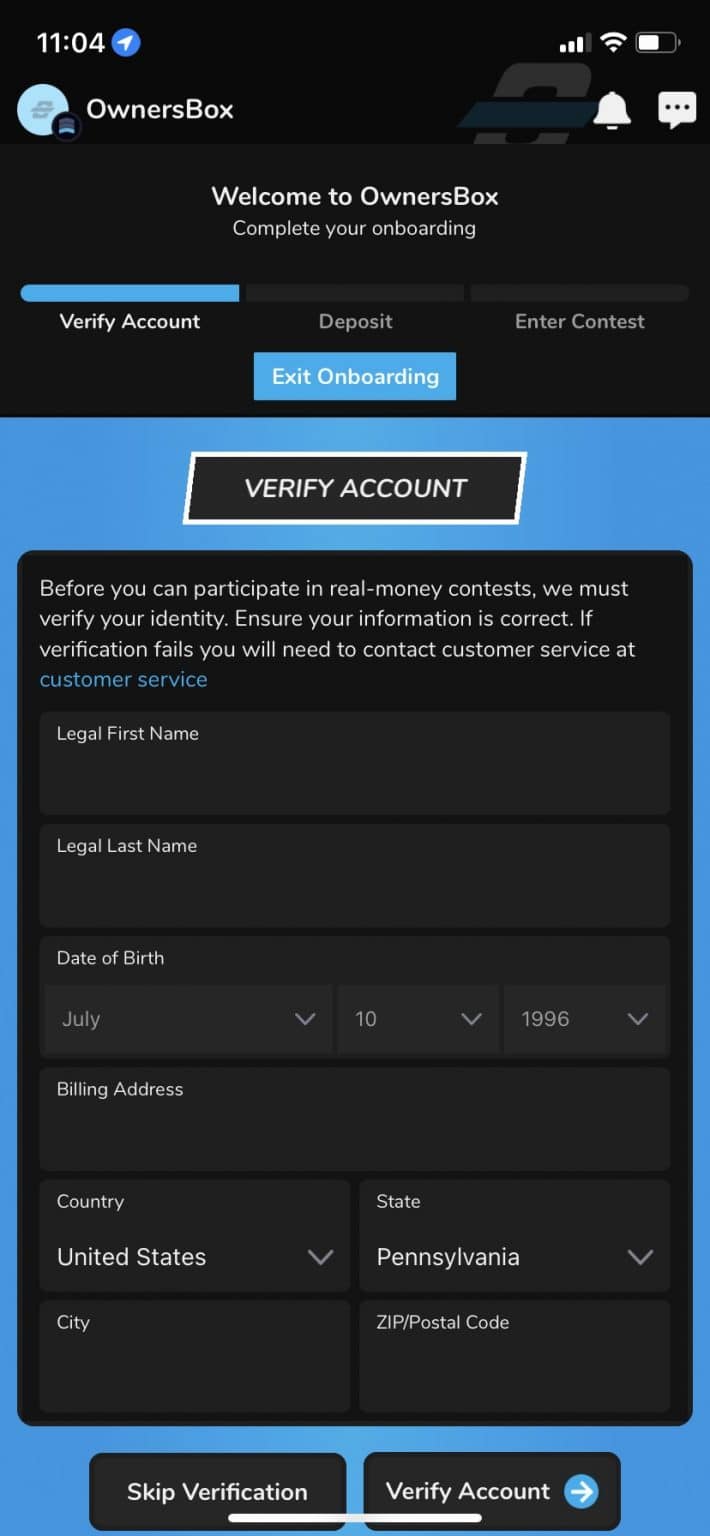Focus the Legal Last Name field
This screenshot has height=1536, width=710.
354,876
